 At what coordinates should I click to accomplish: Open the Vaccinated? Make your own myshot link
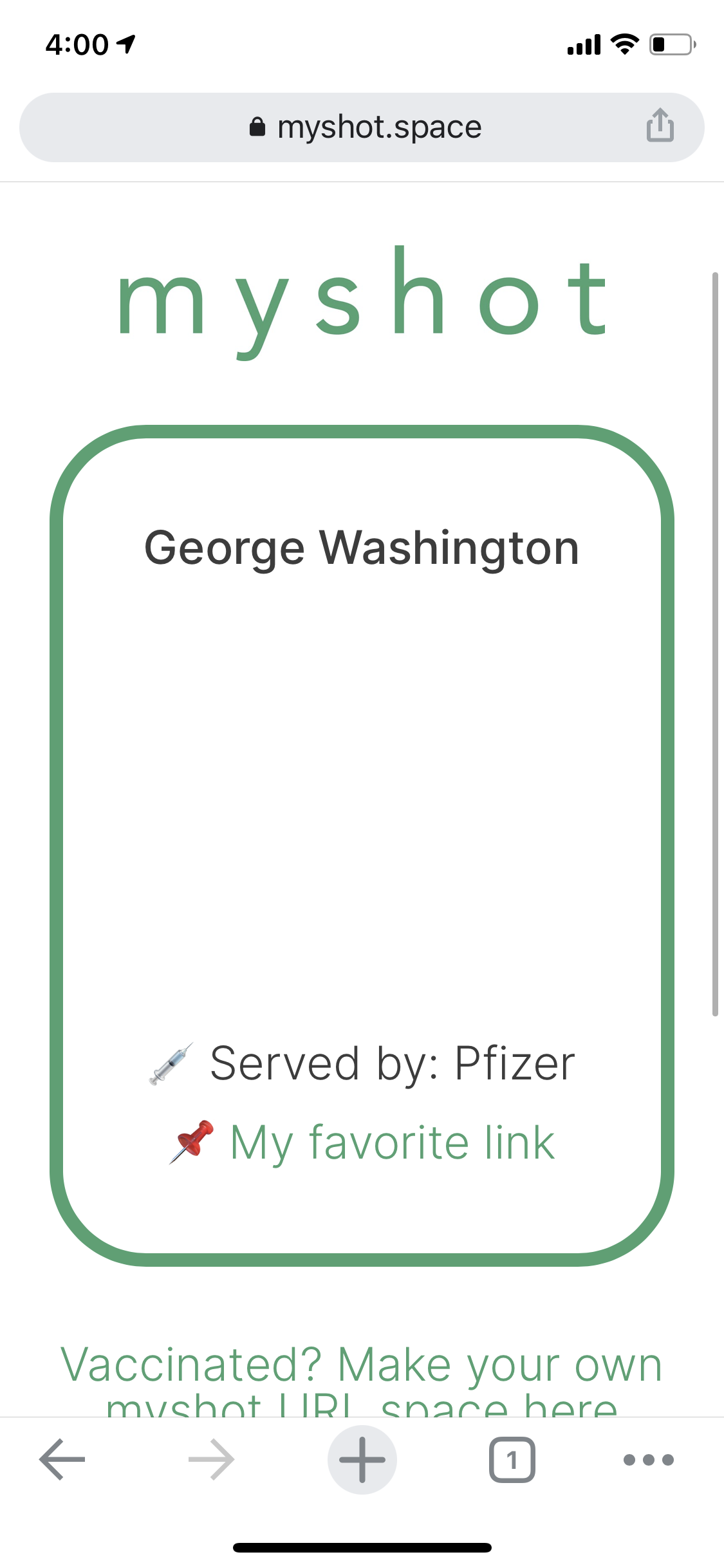(x=362, y=1367)
